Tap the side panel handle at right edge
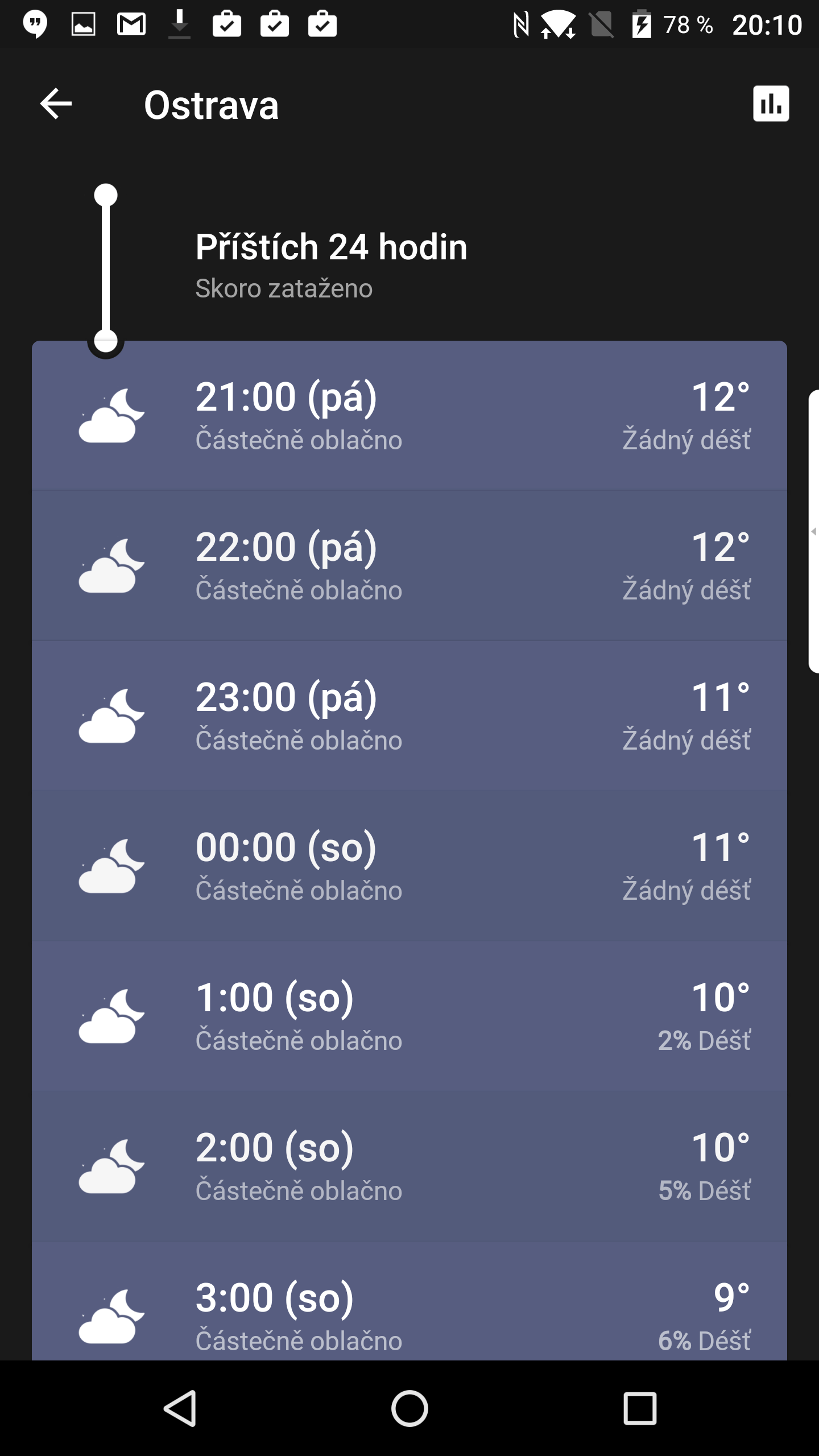This screenshot has height=1456, width=819. (813, 531)
